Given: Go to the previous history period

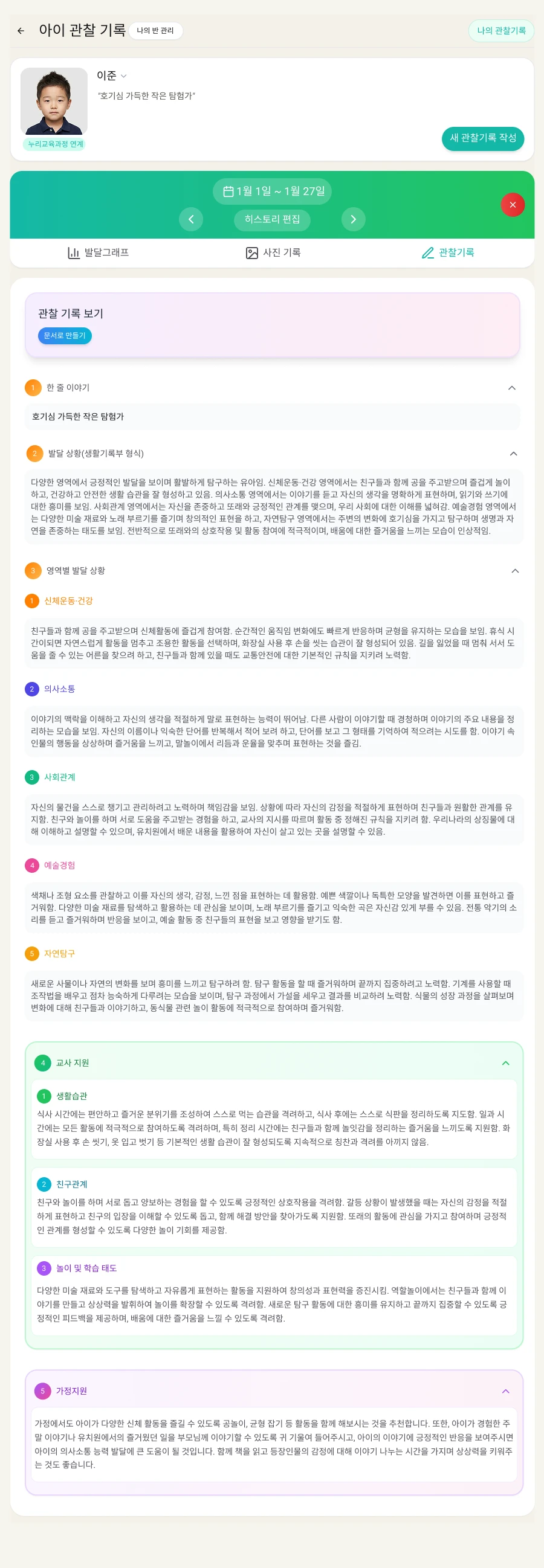Looking at the screenshot, I should (x=190, y=219).
